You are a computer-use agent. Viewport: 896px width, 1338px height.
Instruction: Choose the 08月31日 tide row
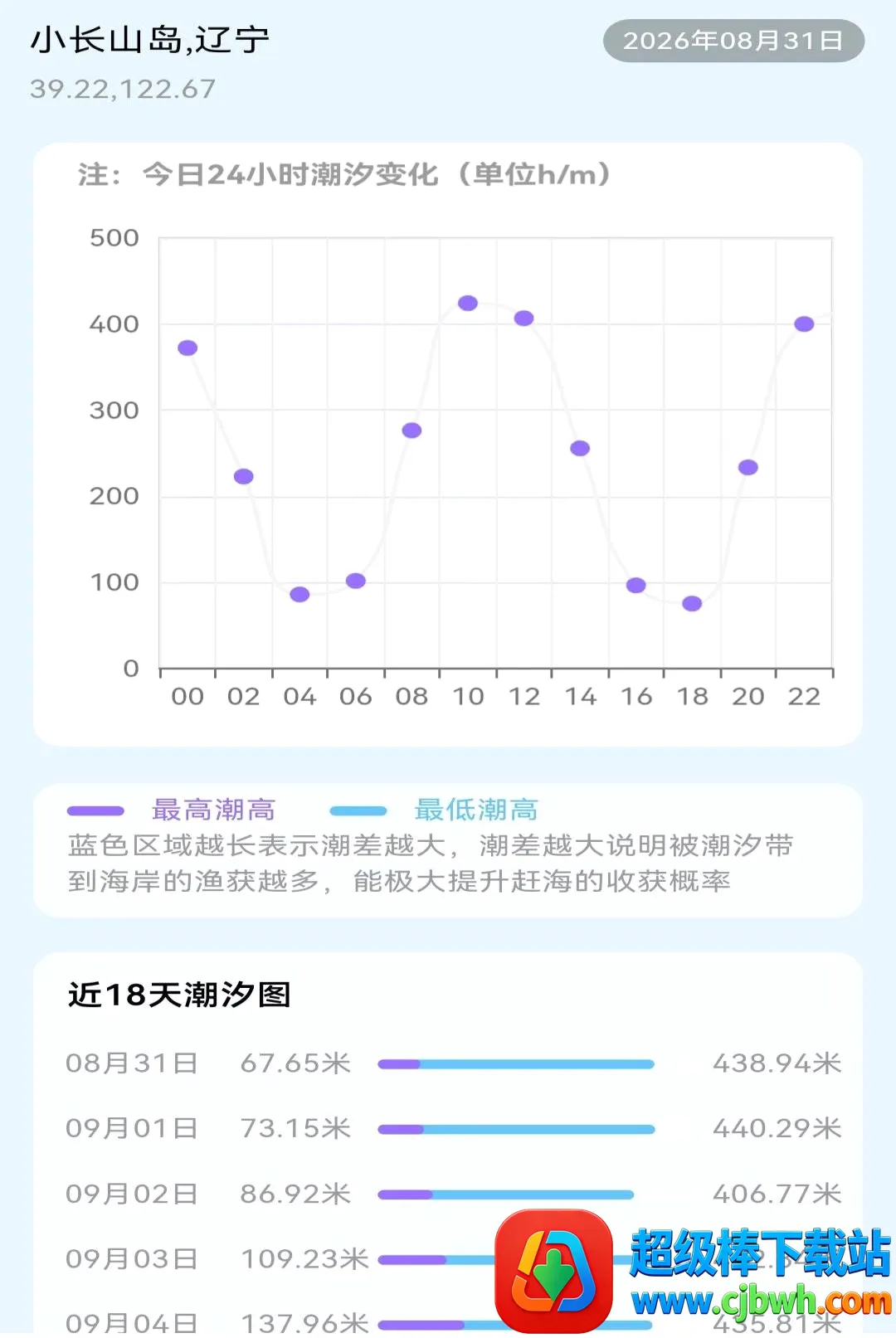[454, 1063]
